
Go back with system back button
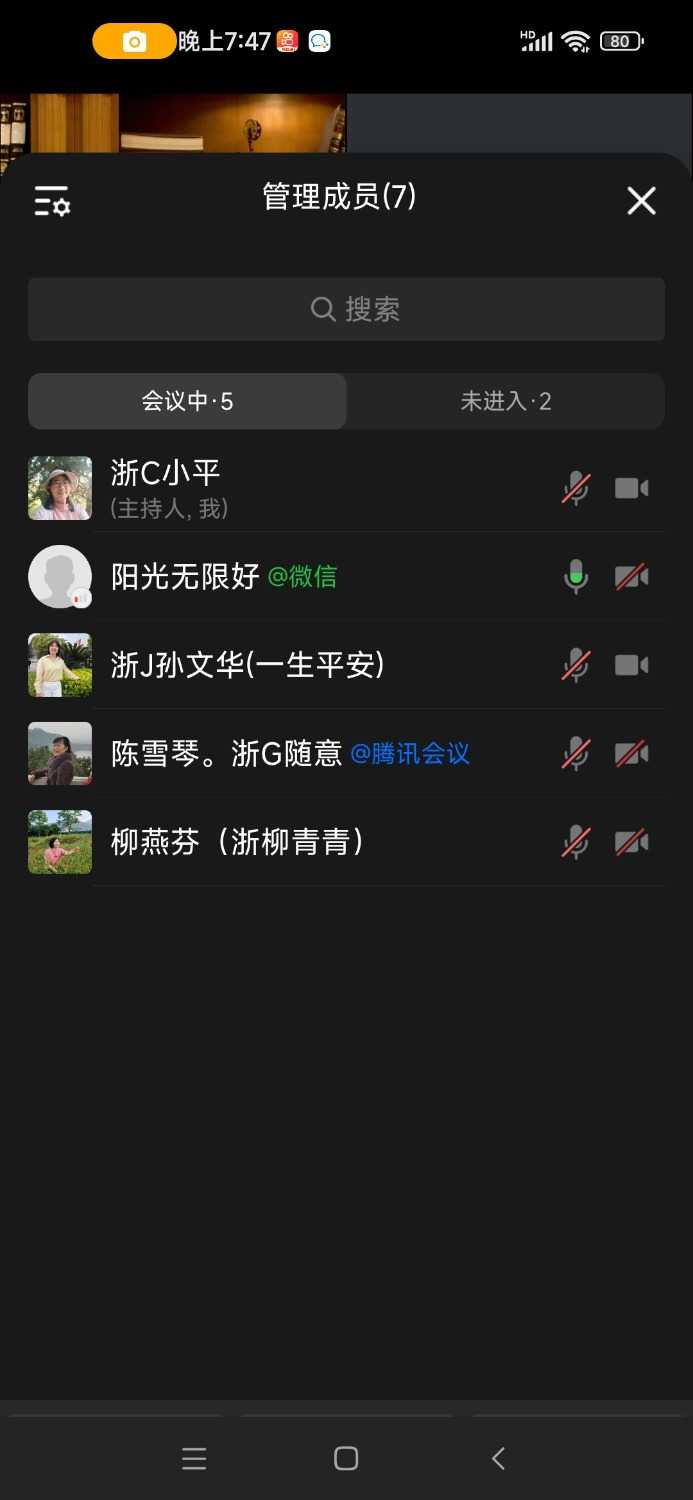498,1458
